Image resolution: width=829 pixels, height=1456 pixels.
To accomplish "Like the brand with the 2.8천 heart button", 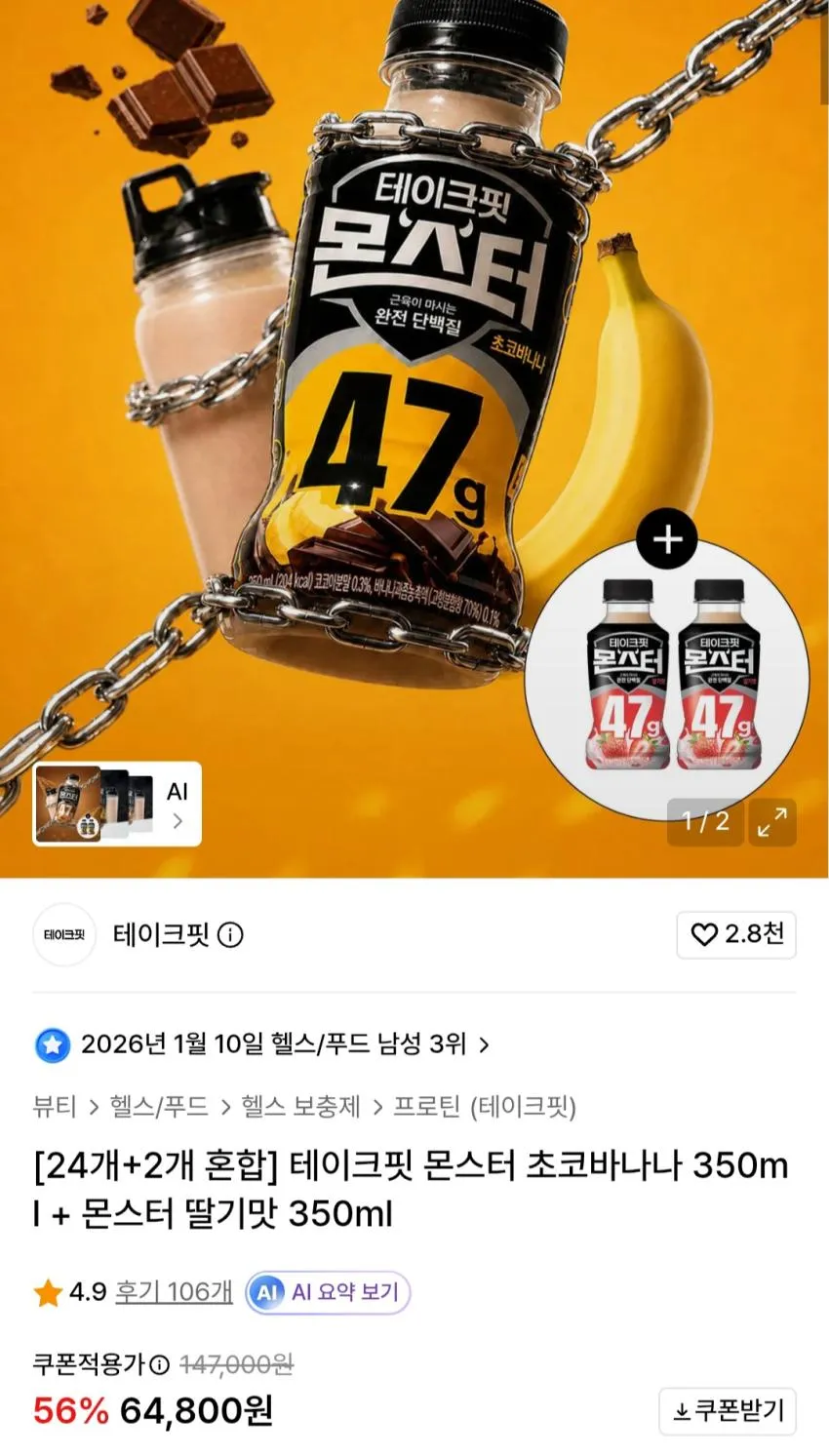I will tap(736, 934).
